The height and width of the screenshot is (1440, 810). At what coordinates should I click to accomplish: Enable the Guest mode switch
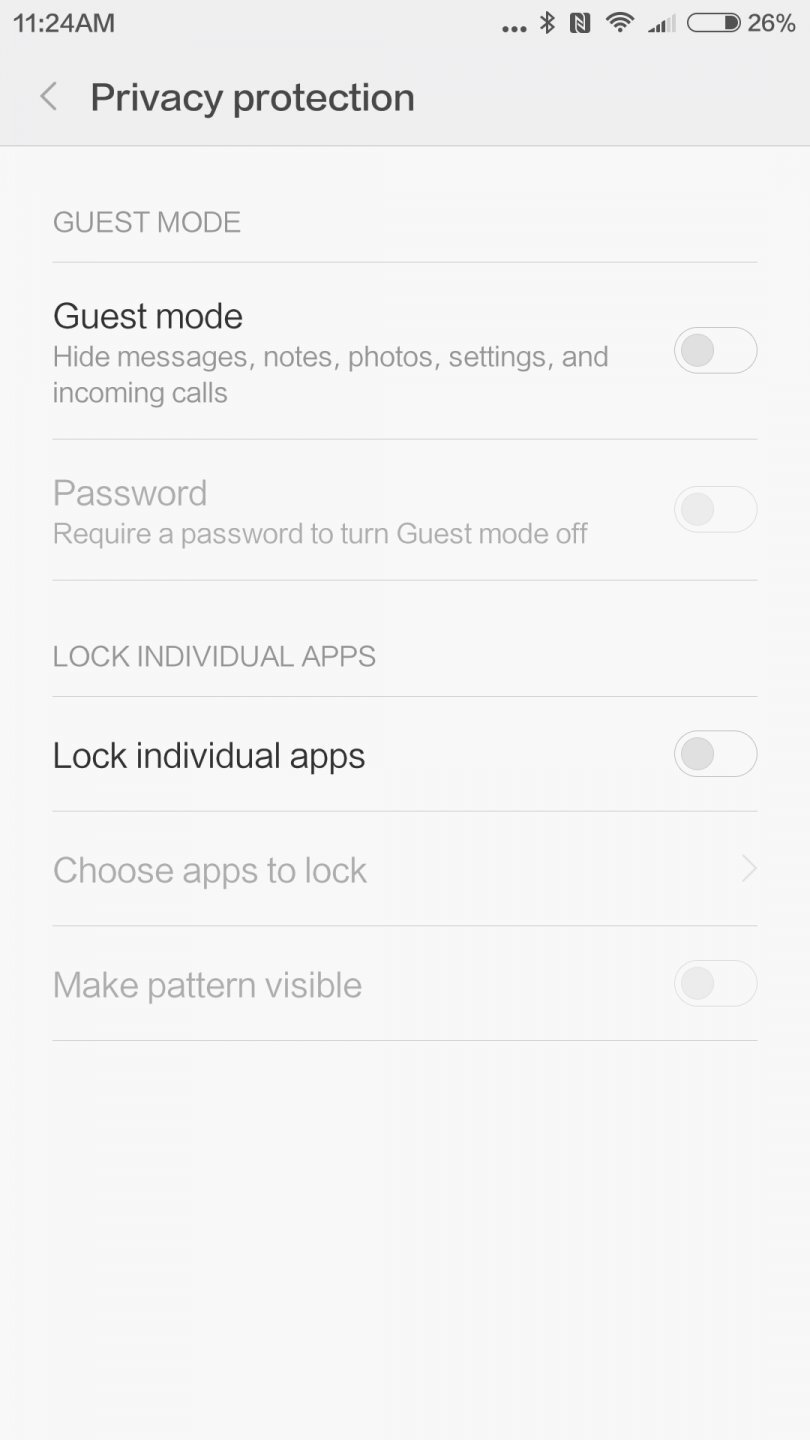715,350
